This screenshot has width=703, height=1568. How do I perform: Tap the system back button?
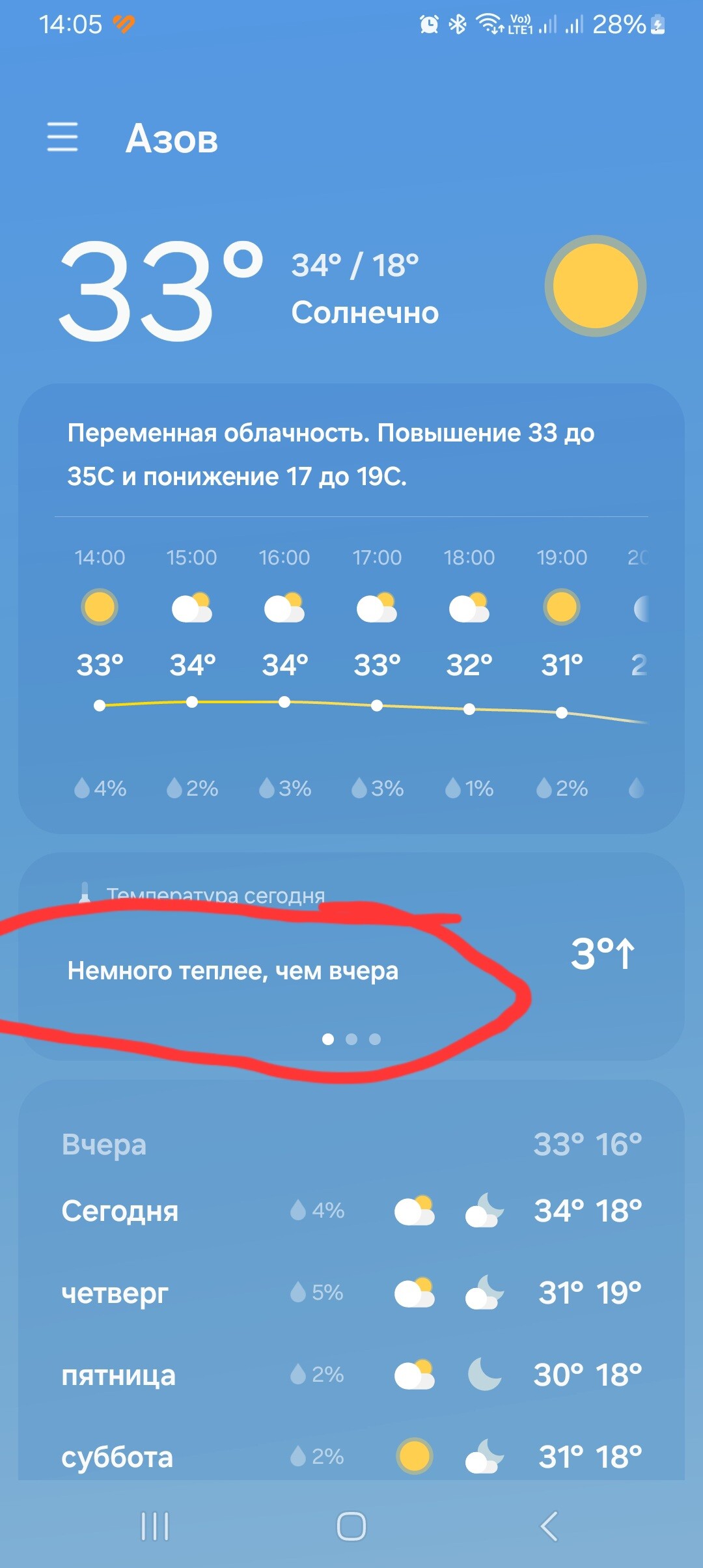pos(549,1526)
